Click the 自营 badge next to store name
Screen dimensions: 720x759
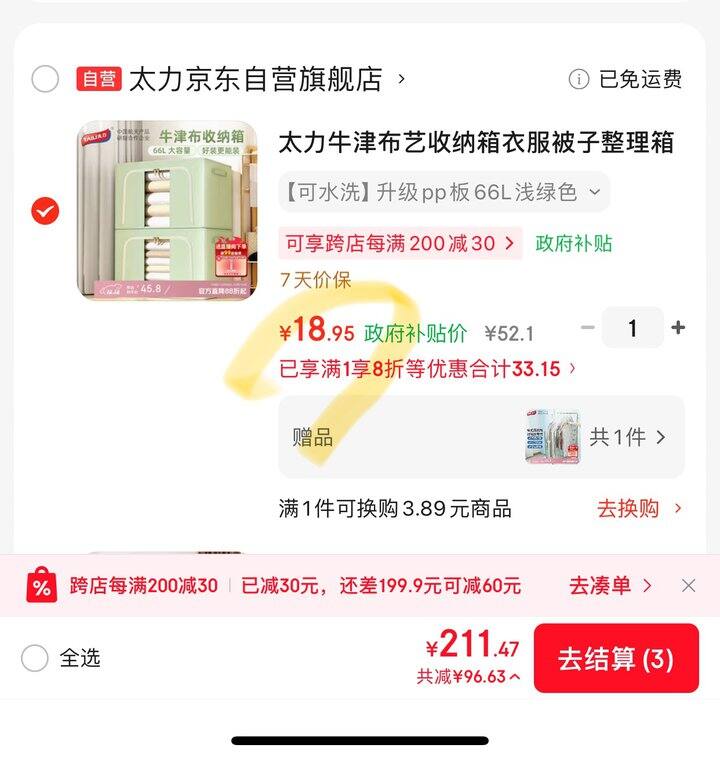[99, 79]
